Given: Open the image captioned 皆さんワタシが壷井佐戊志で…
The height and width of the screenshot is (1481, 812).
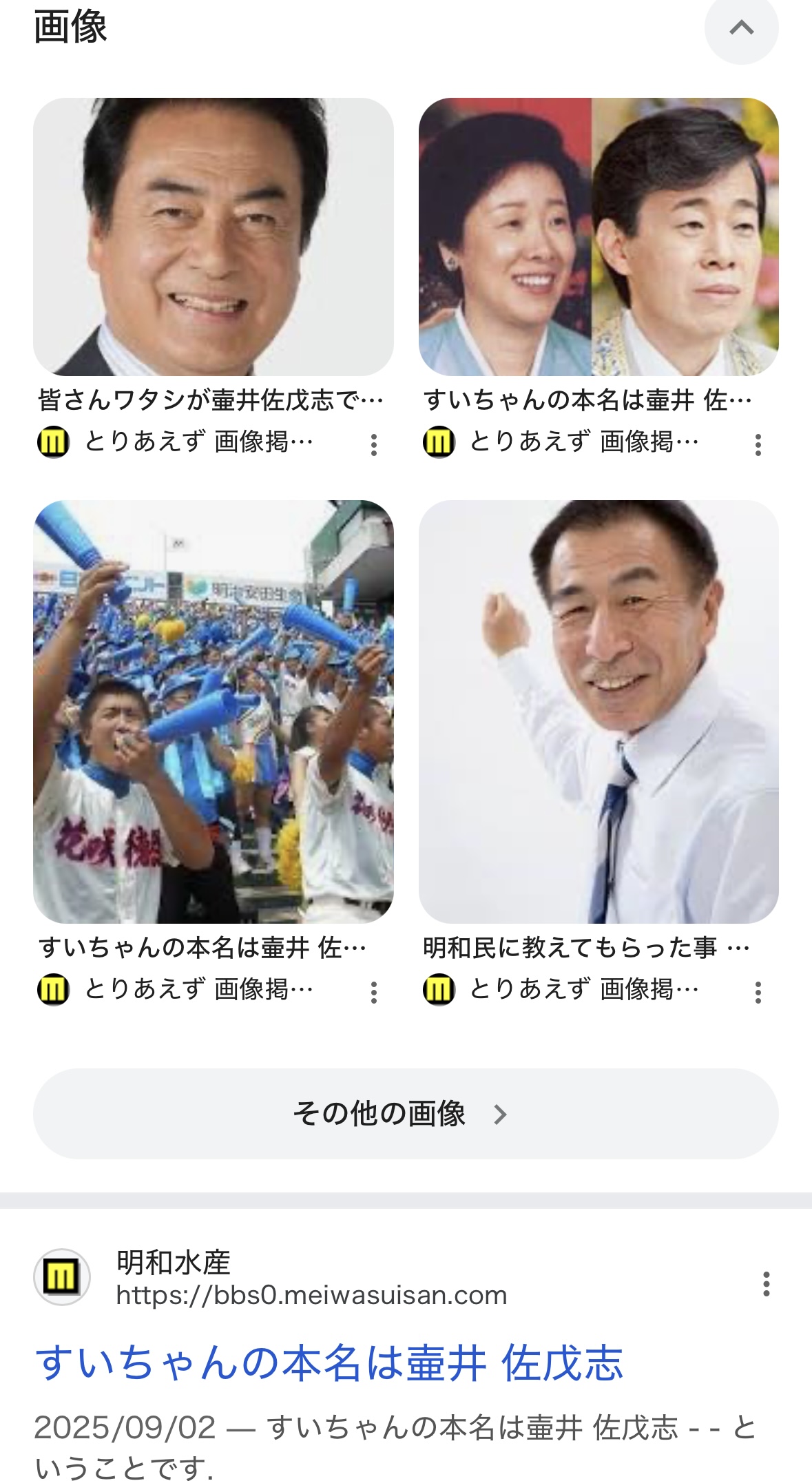Looking at the screenshot, I should 214,237.
